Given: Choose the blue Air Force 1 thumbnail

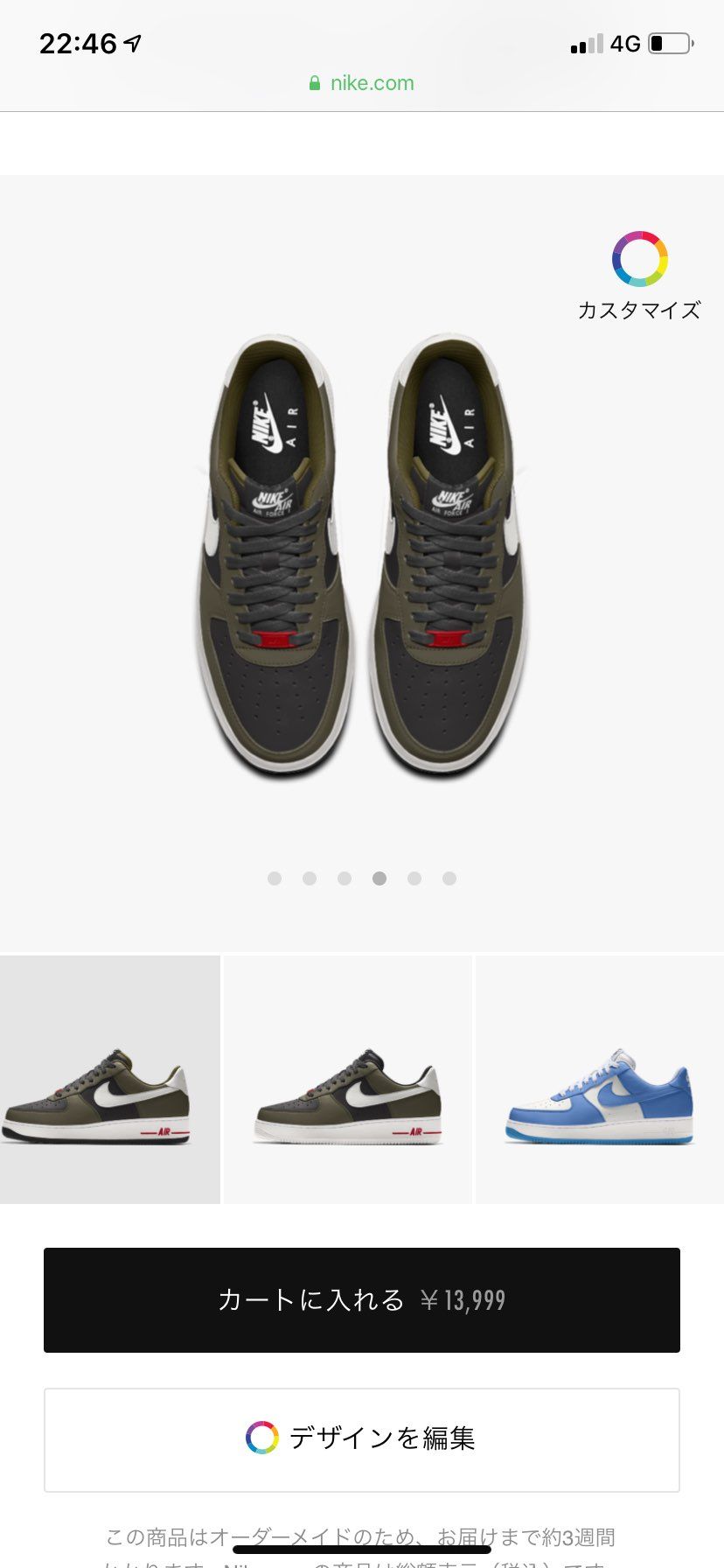Looking at the screenshot, I should pyautogui.click(x=600, y=1080).
